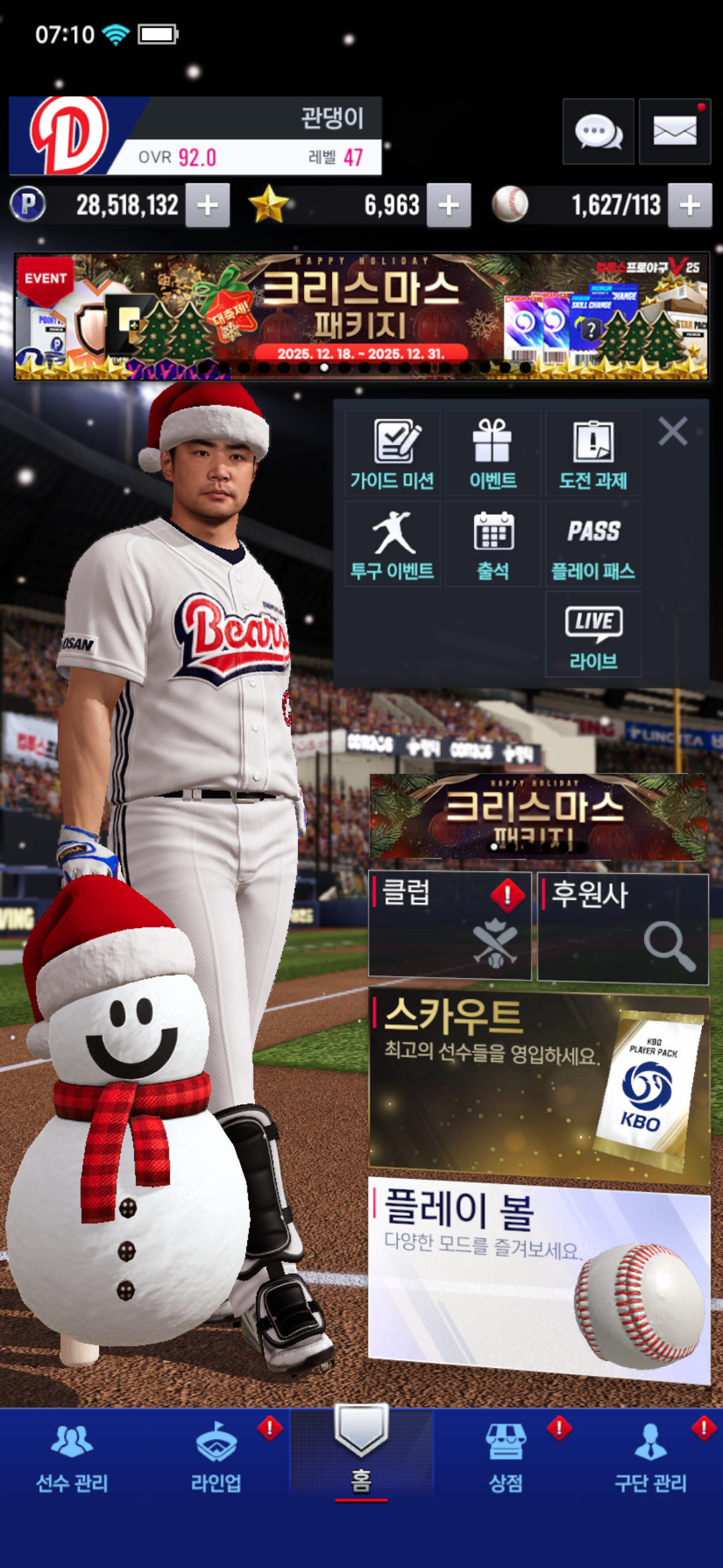The height and width of the screenshot is (1568, 723).
Task: Open the chat speech bubble icon
Action: pos(598,131)
